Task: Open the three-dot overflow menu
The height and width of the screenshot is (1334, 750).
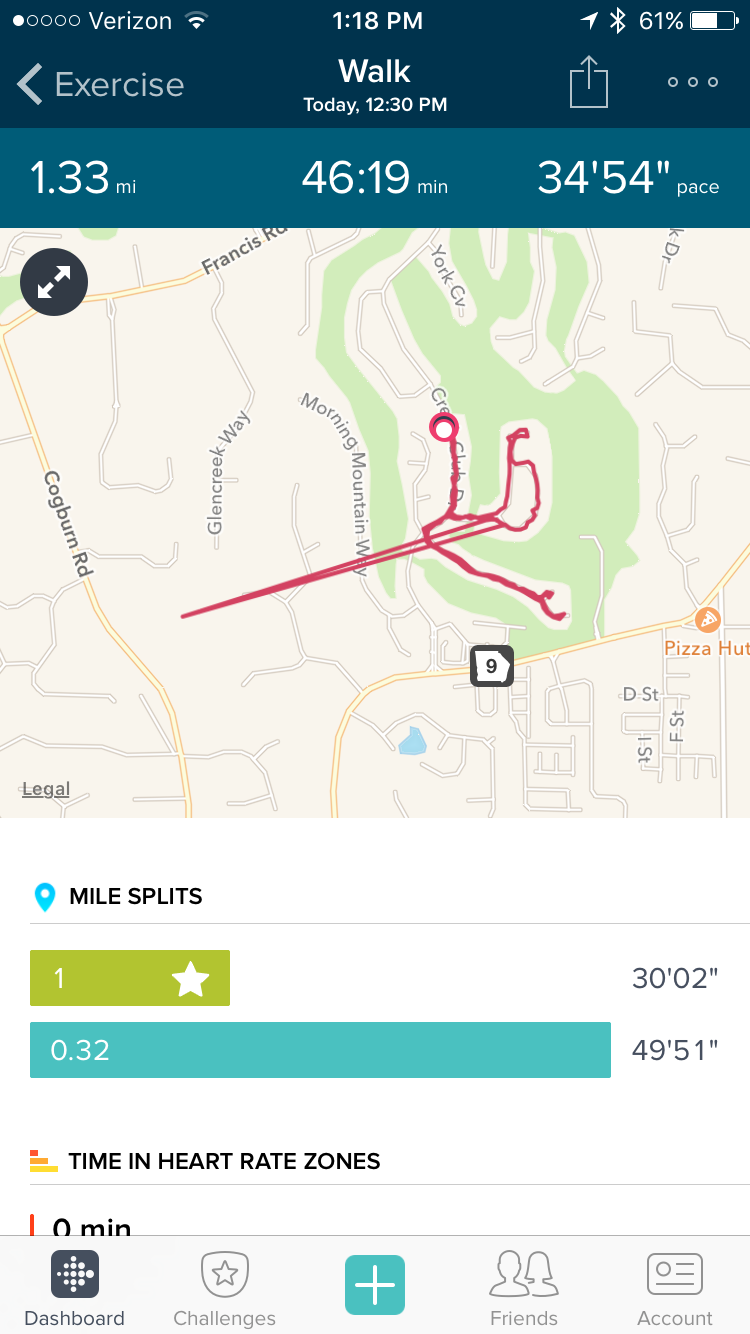Action: click(x=693, y=82)
